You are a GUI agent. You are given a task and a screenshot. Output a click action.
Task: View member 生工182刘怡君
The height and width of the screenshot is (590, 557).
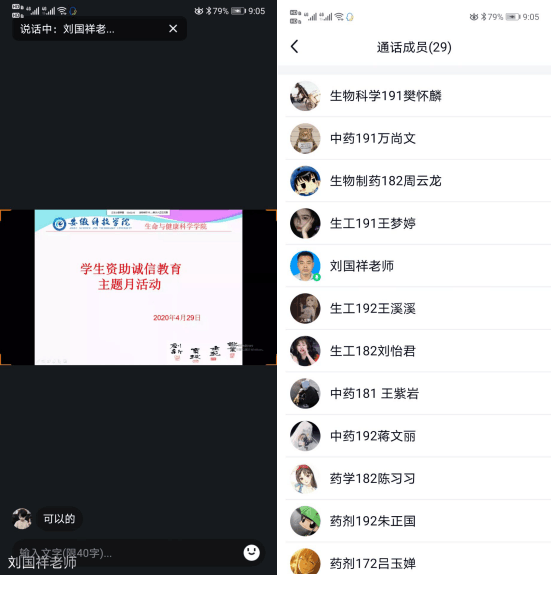point(418,351)
